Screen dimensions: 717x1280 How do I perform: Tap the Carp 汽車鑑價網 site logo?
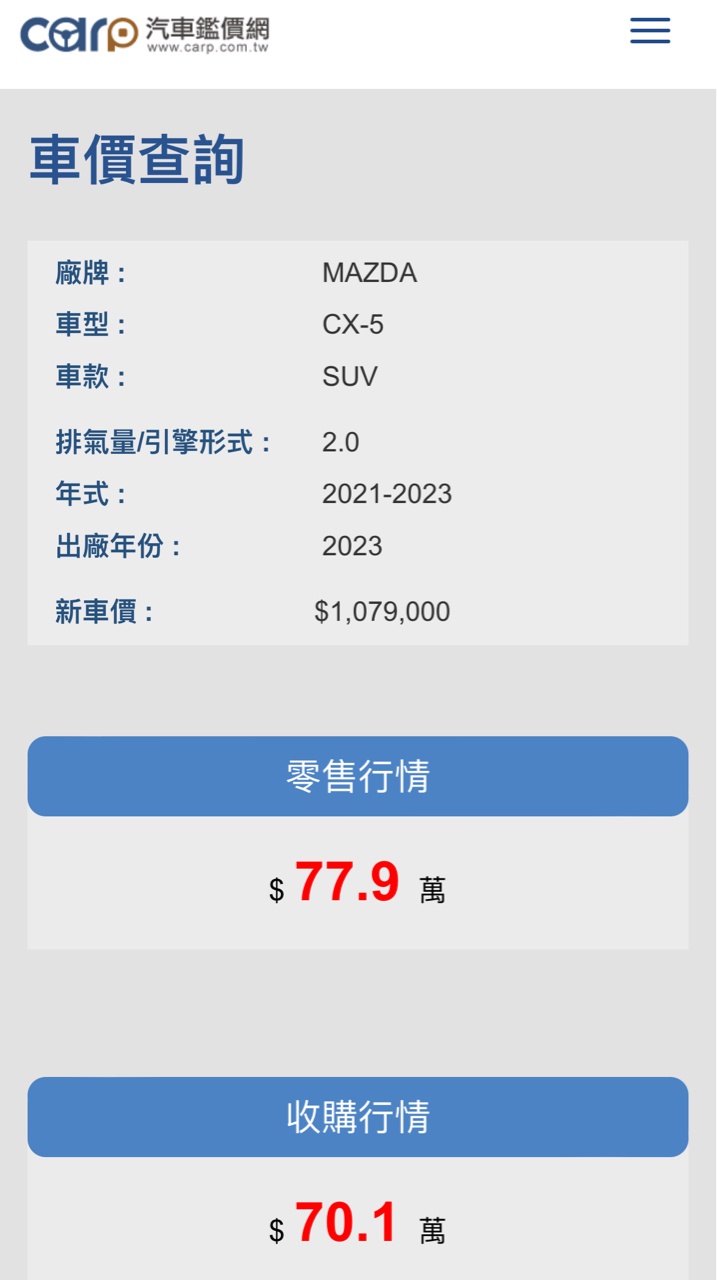click(144, 34)
